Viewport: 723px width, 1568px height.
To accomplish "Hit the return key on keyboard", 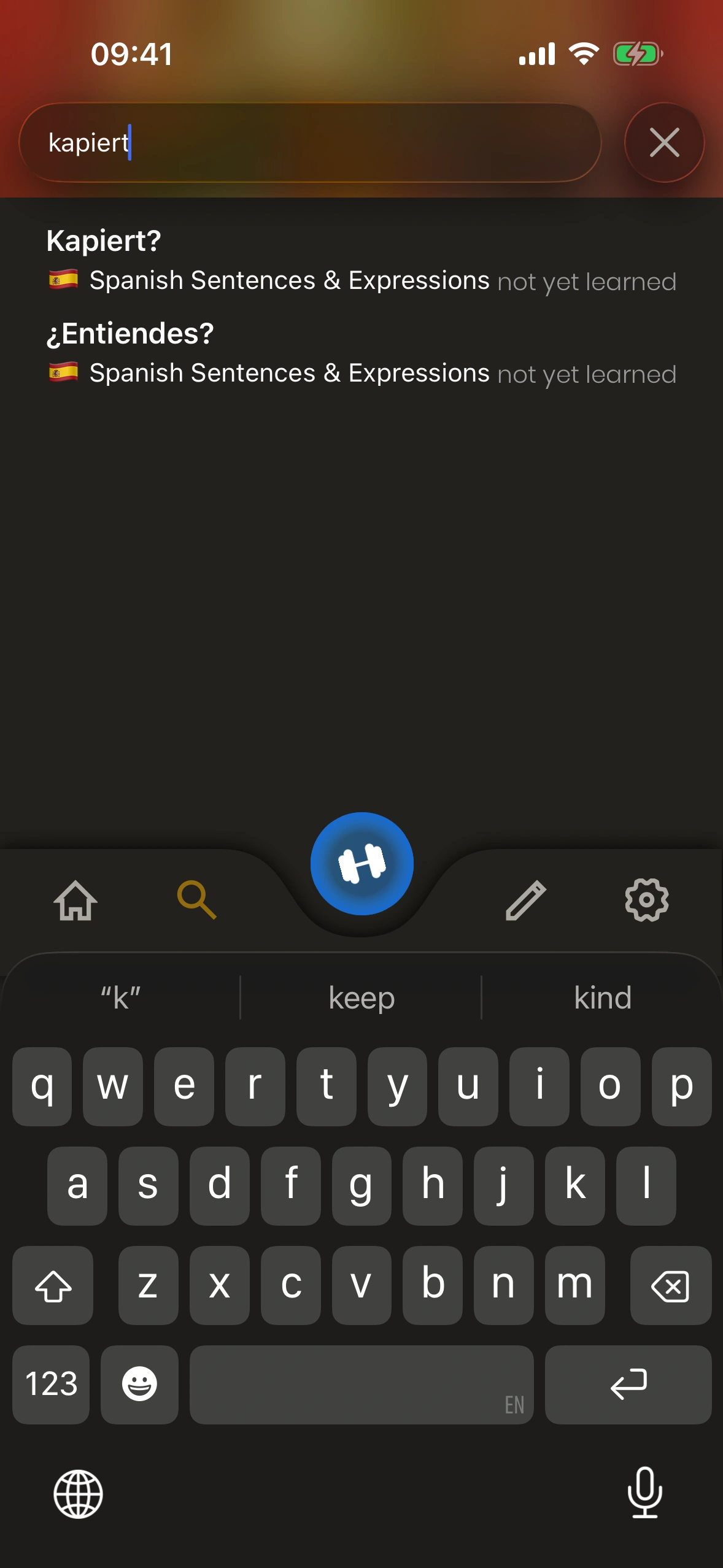I will tap(628, 1385).
